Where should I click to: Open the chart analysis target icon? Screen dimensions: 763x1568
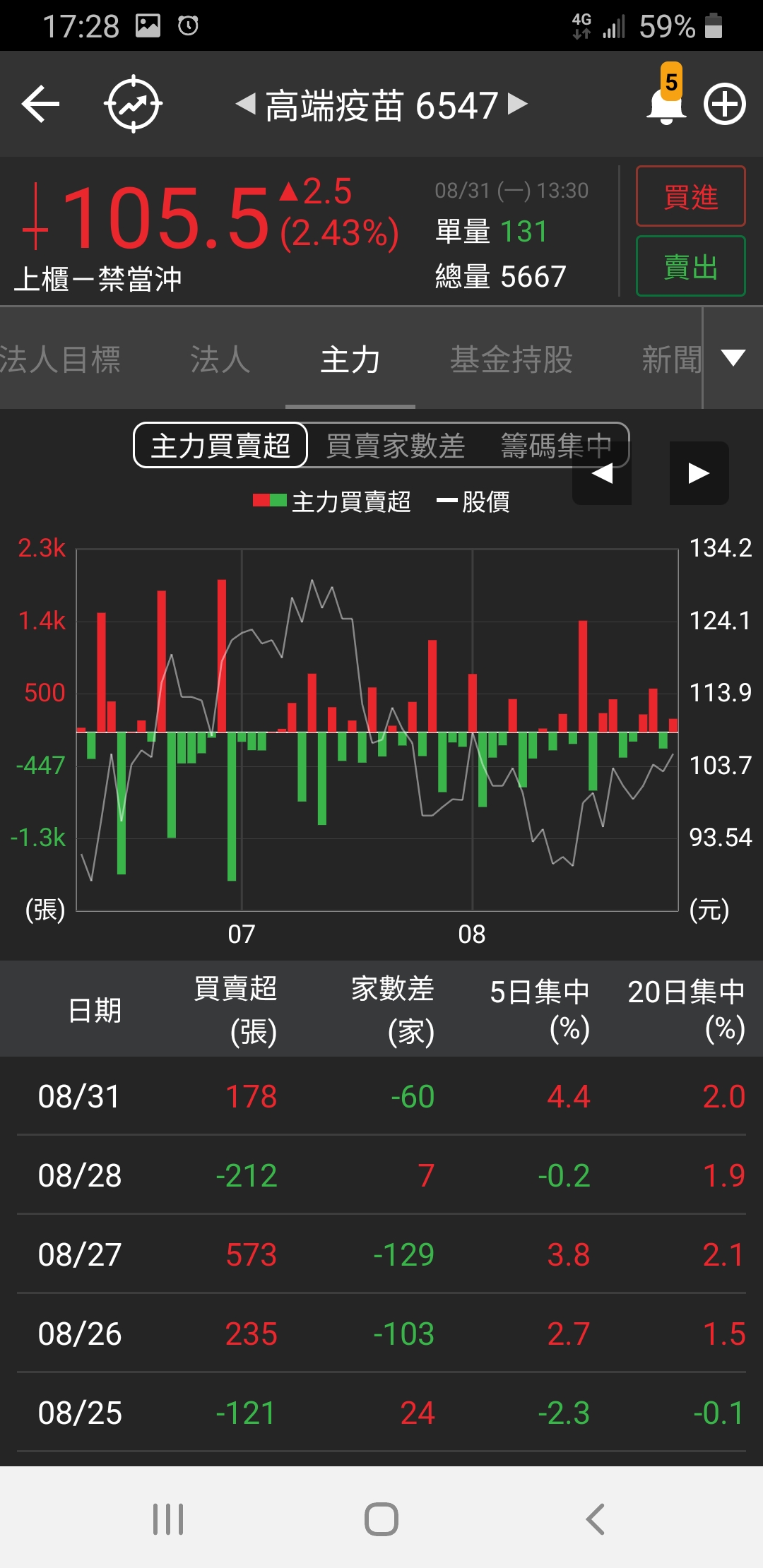tap(134, 105)
